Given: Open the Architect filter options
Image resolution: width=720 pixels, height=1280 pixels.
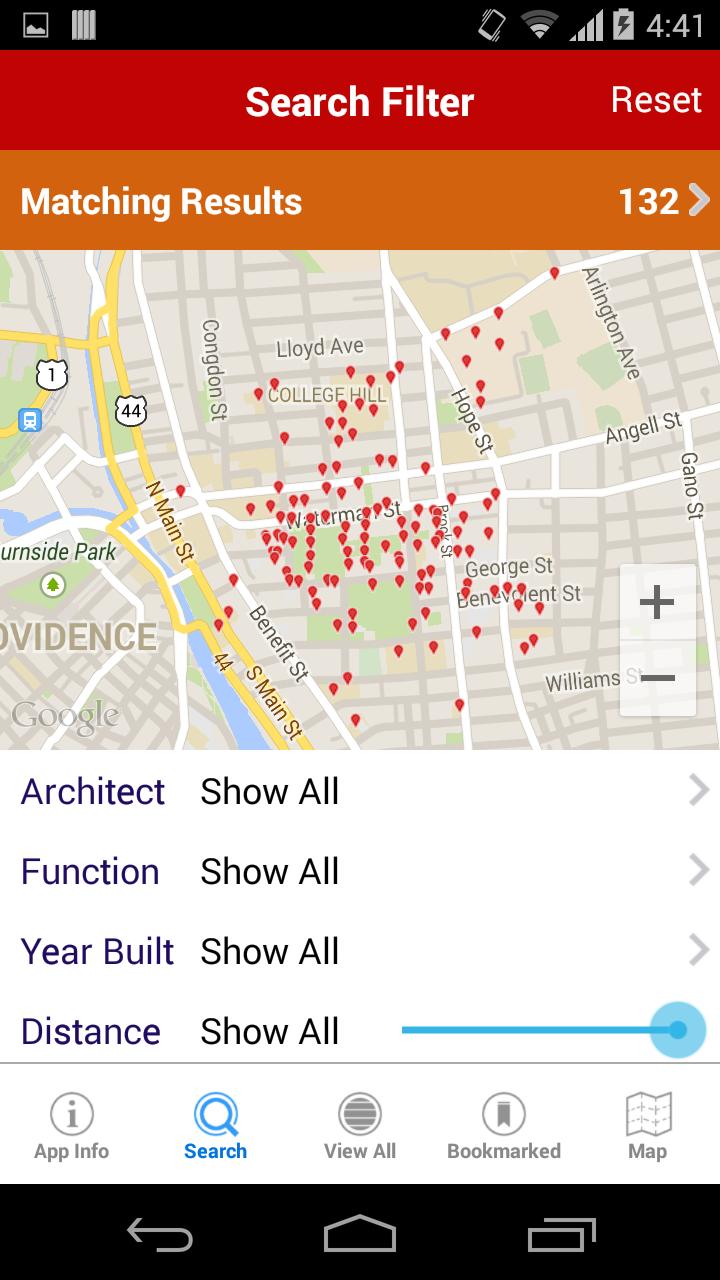Looking at the screenshot, I should [360, 791].
